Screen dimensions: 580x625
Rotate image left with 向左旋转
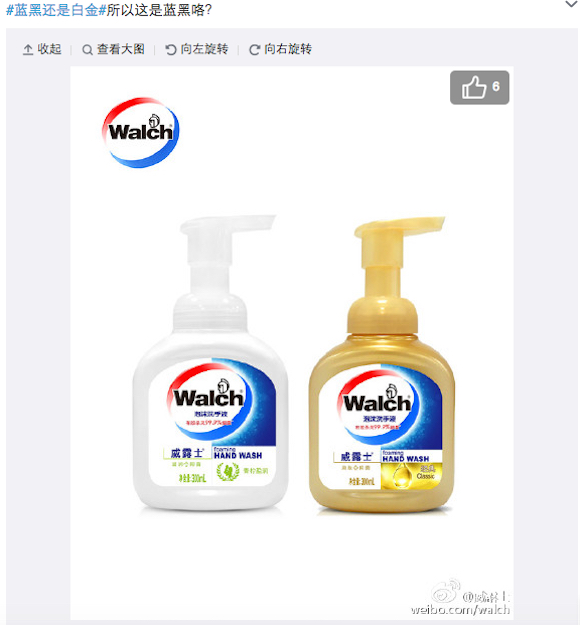[197, 49]
